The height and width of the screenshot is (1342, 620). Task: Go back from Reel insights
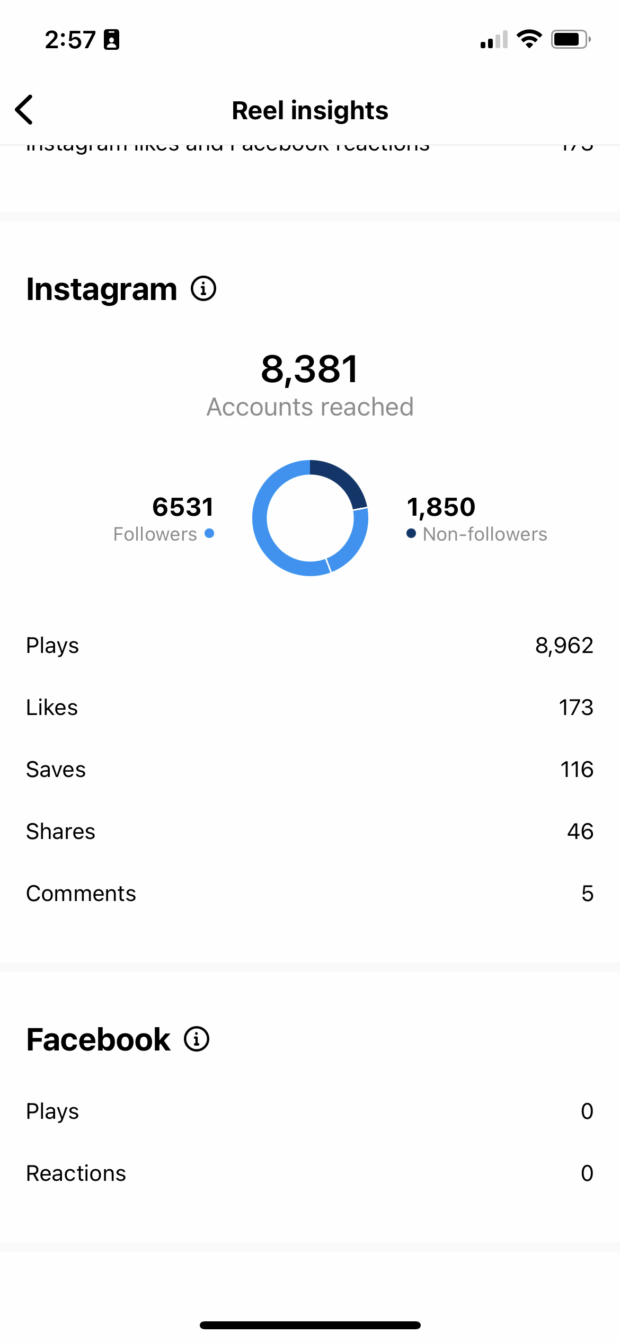pyautogui.click(x=25, y=110)
